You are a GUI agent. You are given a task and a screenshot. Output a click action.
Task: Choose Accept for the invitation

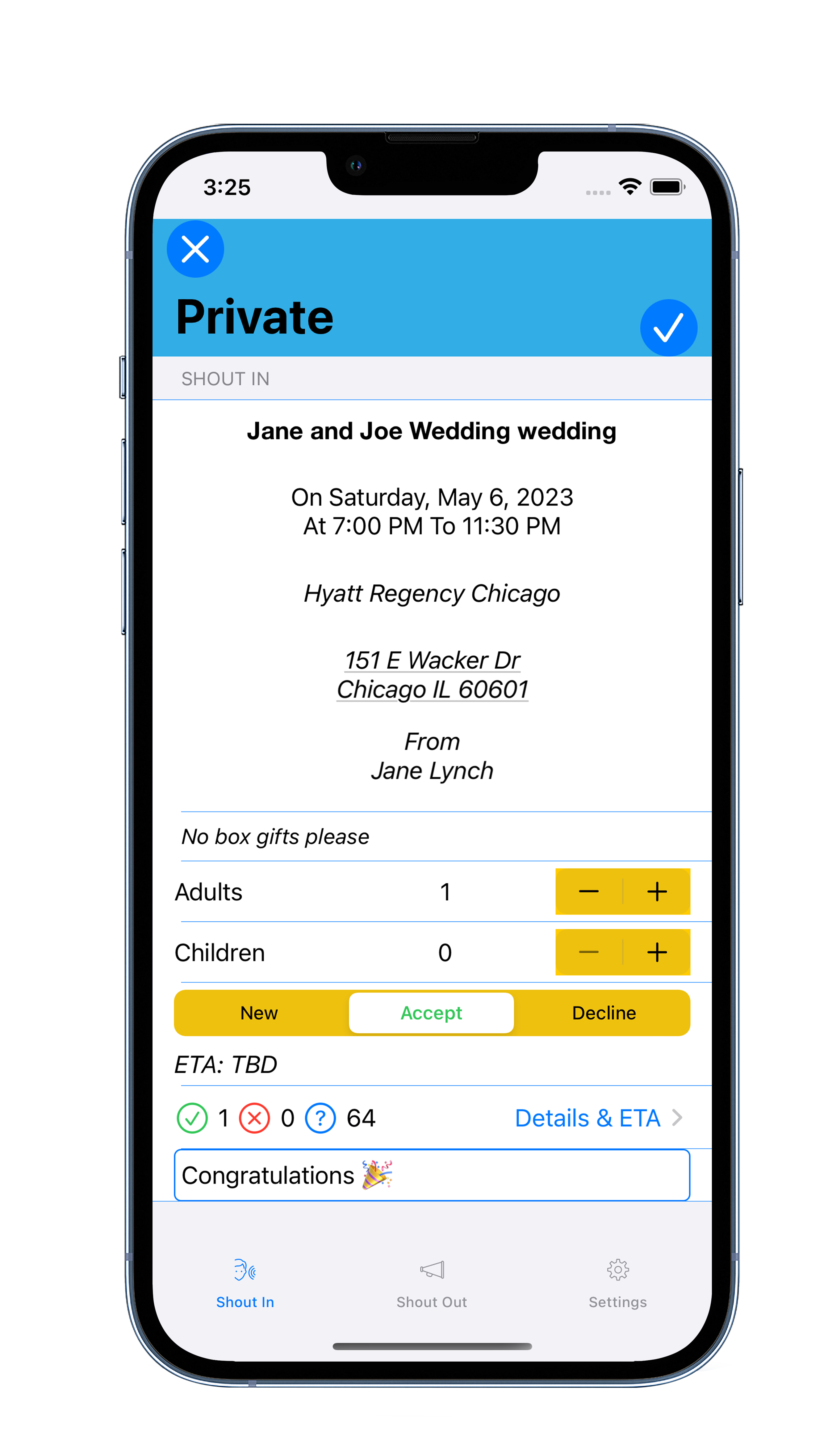431,1012
